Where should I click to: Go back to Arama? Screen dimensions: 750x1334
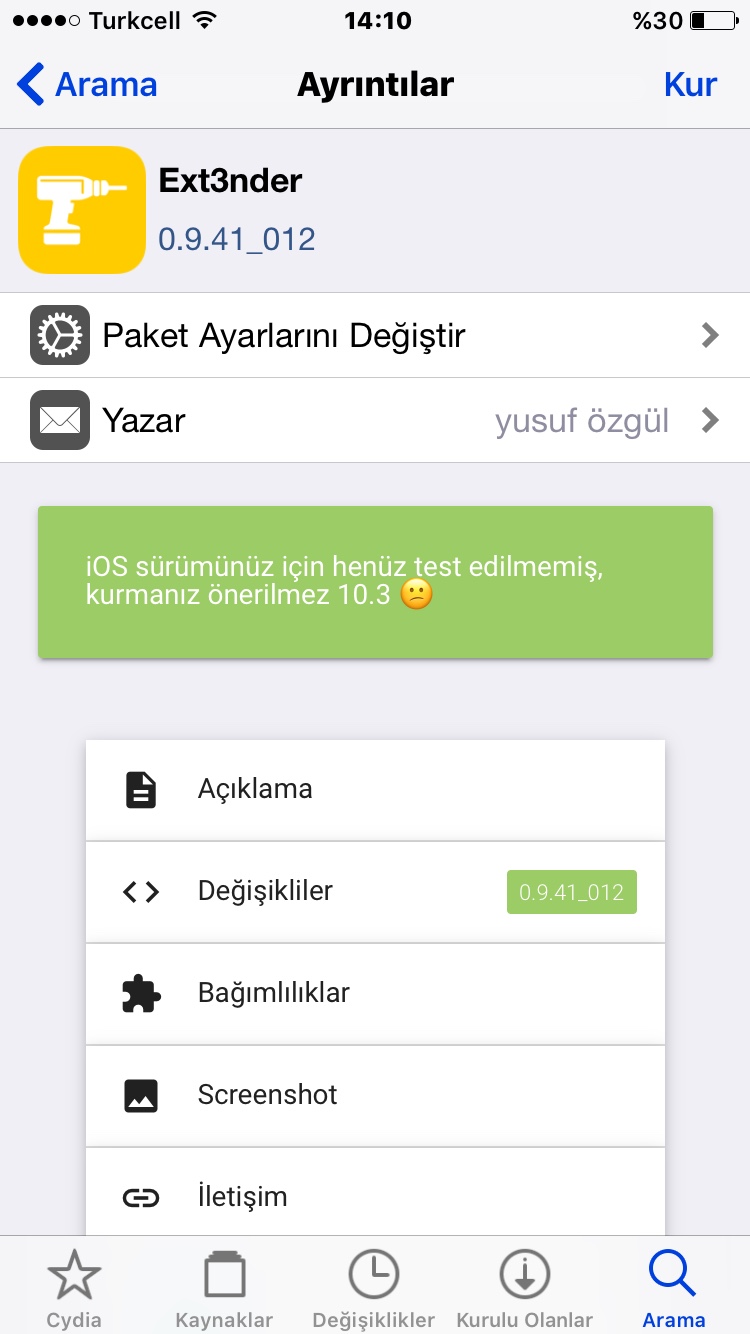(x=88, y=85)
